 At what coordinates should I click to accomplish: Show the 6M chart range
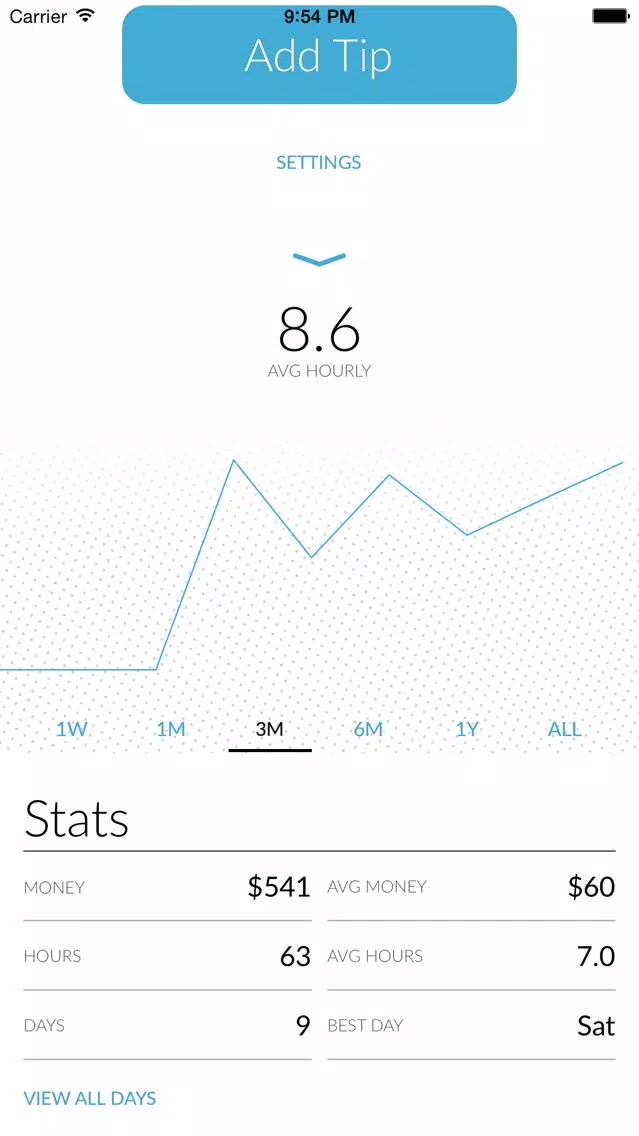tap(368, 729)
